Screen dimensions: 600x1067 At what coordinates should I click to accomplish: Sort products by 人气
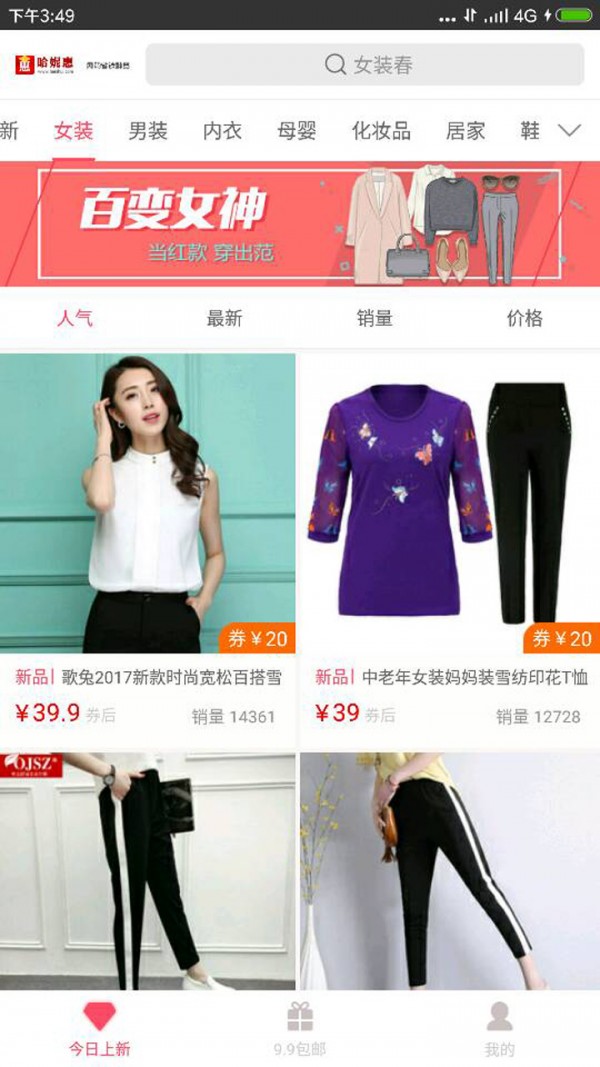click(75, 318)
